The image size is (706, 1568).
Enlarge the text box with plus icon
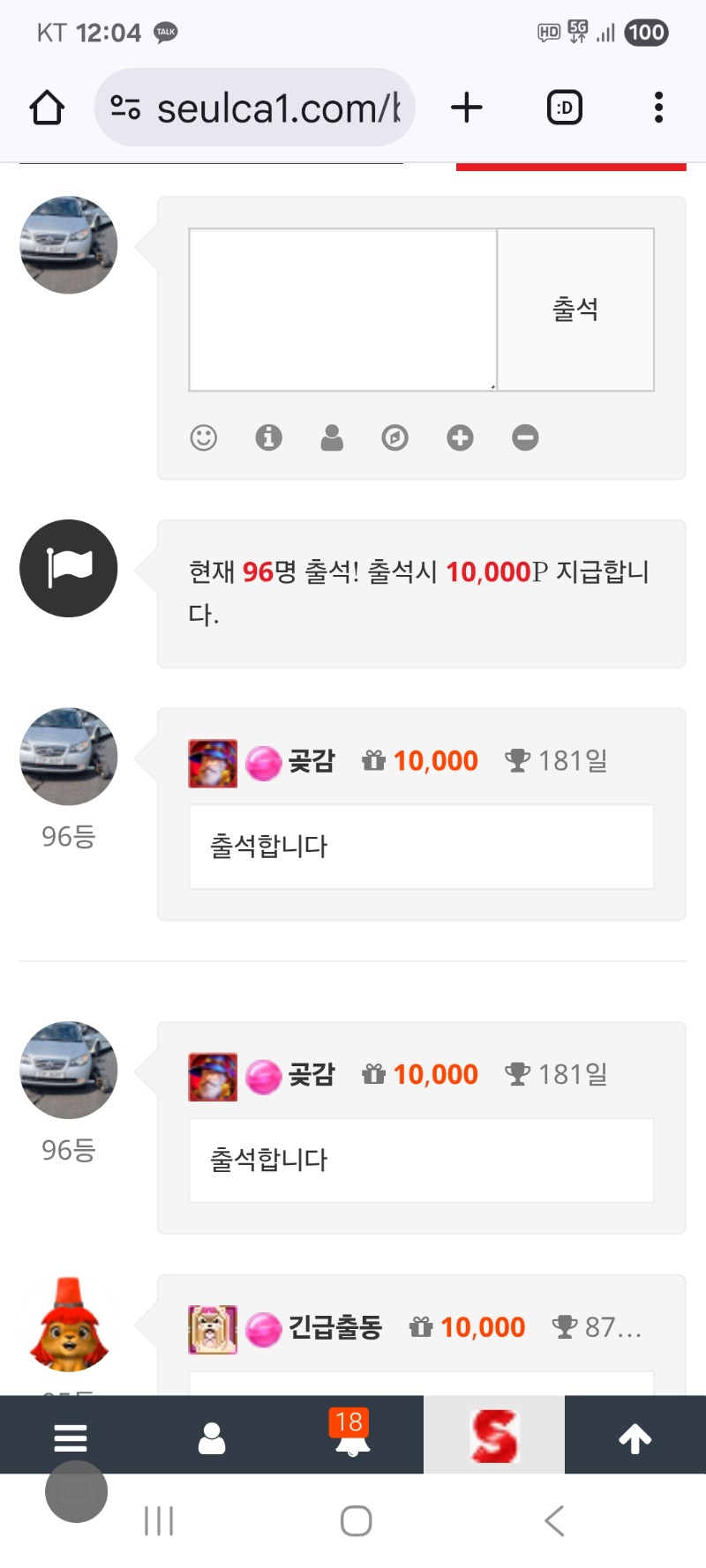pyautogui.click(x=460, y=437)
